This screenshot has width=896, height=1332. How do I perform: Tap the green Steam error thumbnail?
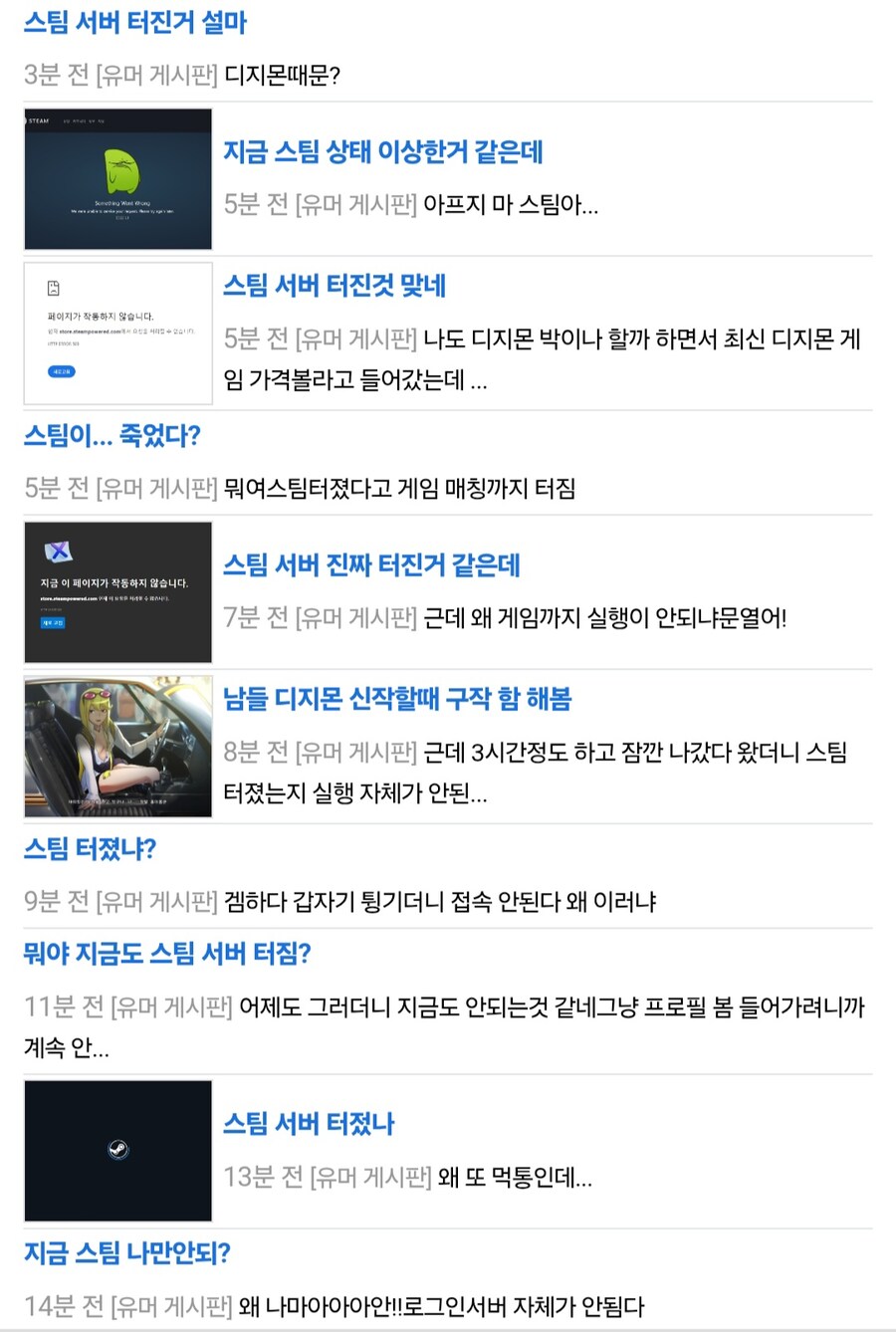coord(117,179)
